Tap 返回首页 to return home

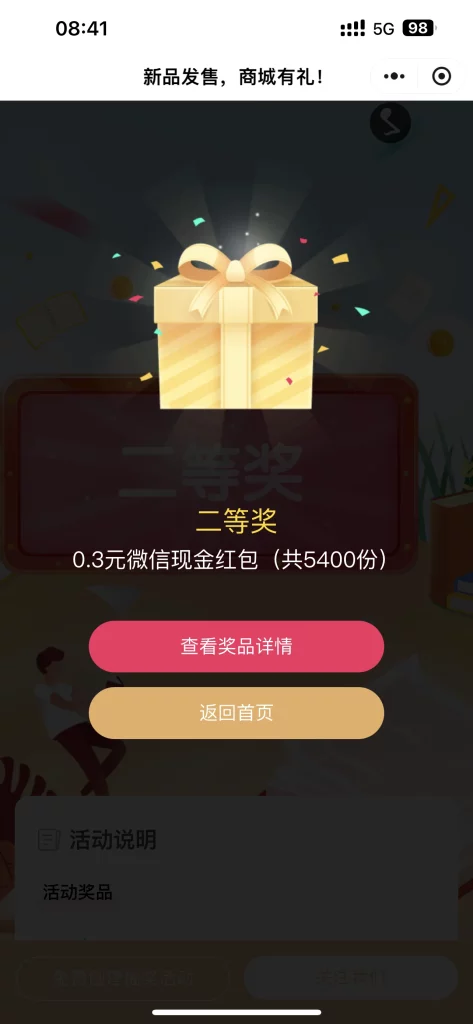tap(236, 713)
